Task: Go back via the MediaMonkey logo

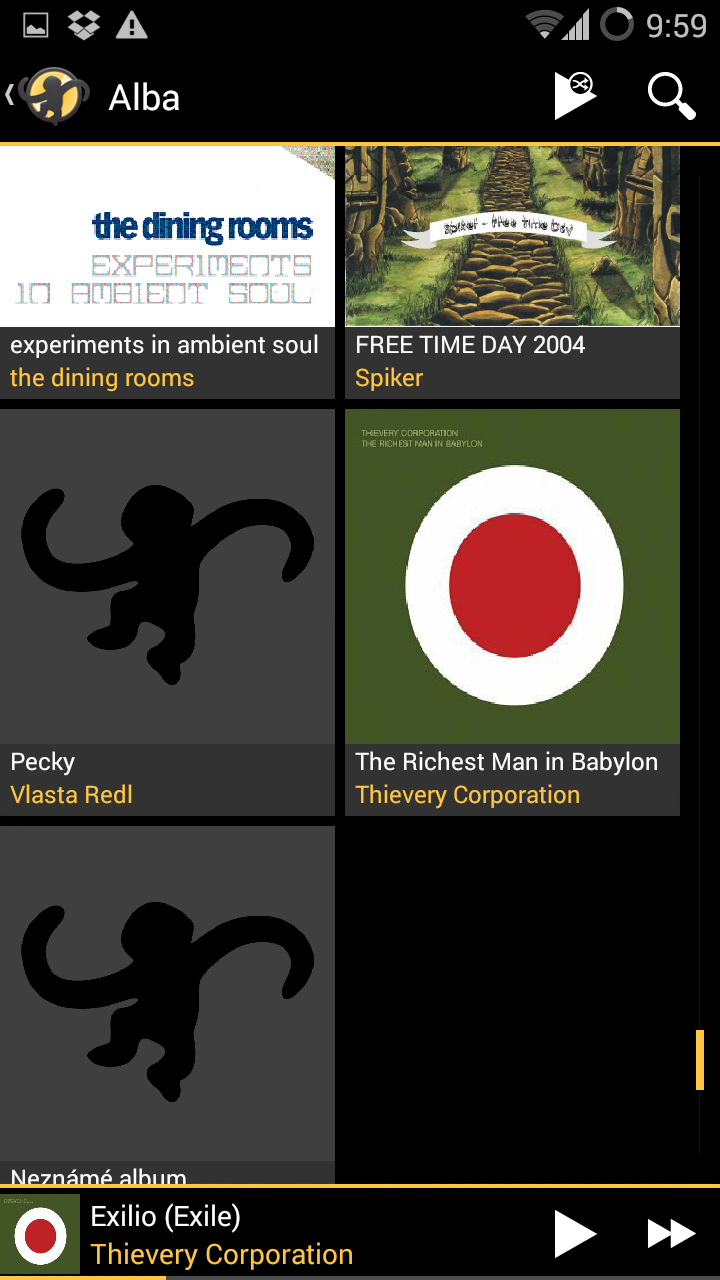Action: (x=50, y=96)
